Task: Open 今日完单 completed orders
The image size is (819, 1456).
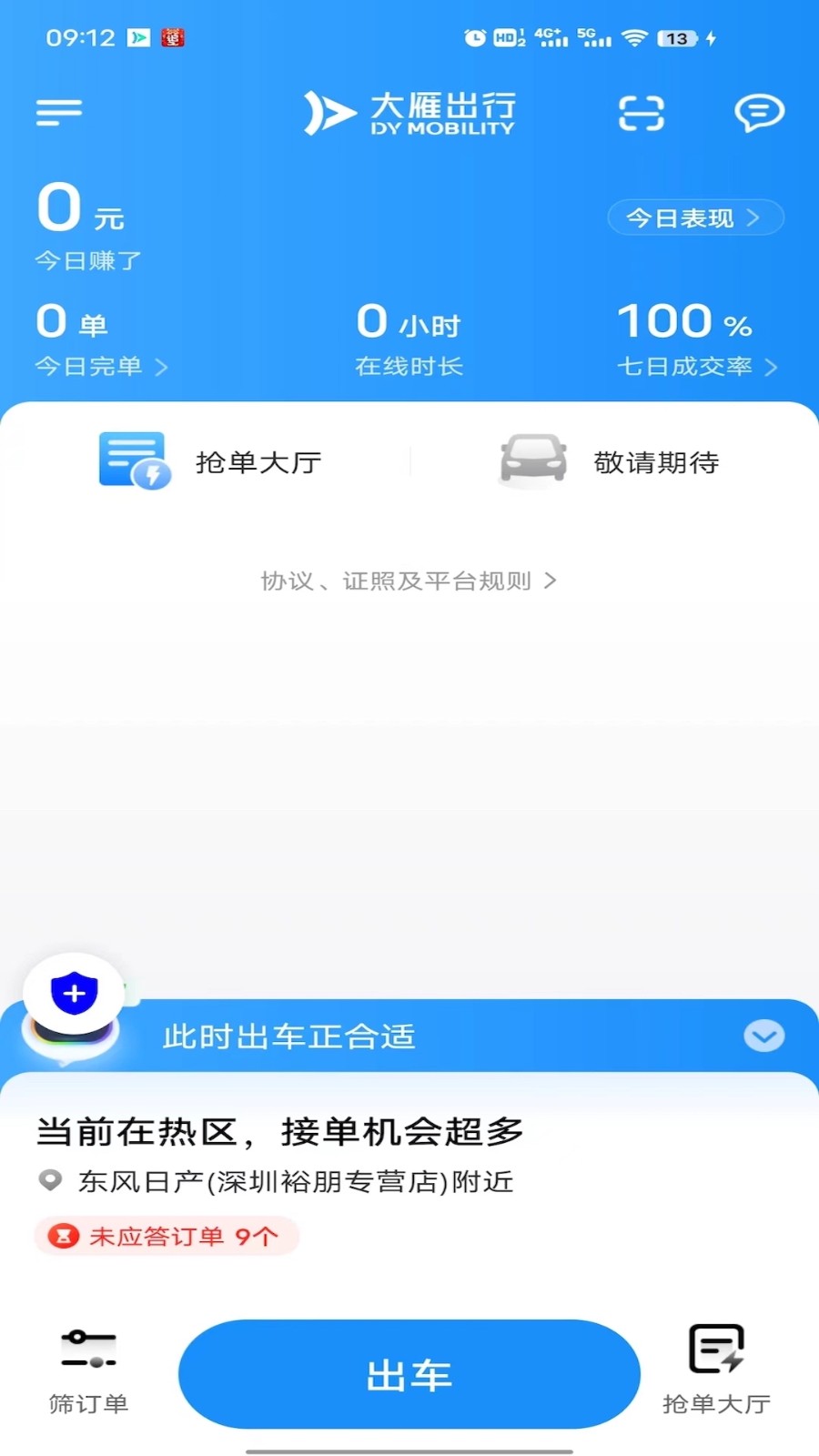Action: [x=100, y=366]
